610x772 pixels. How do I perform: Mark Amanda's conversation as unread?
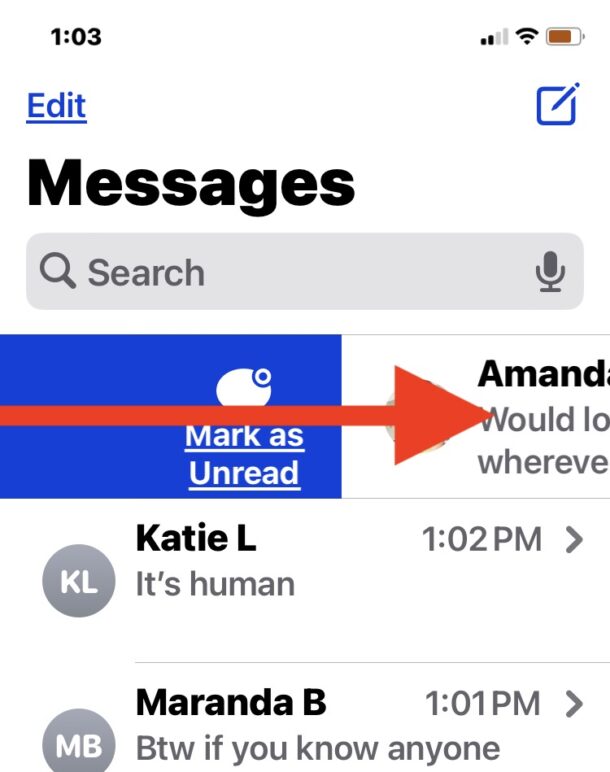click(170, 417)
